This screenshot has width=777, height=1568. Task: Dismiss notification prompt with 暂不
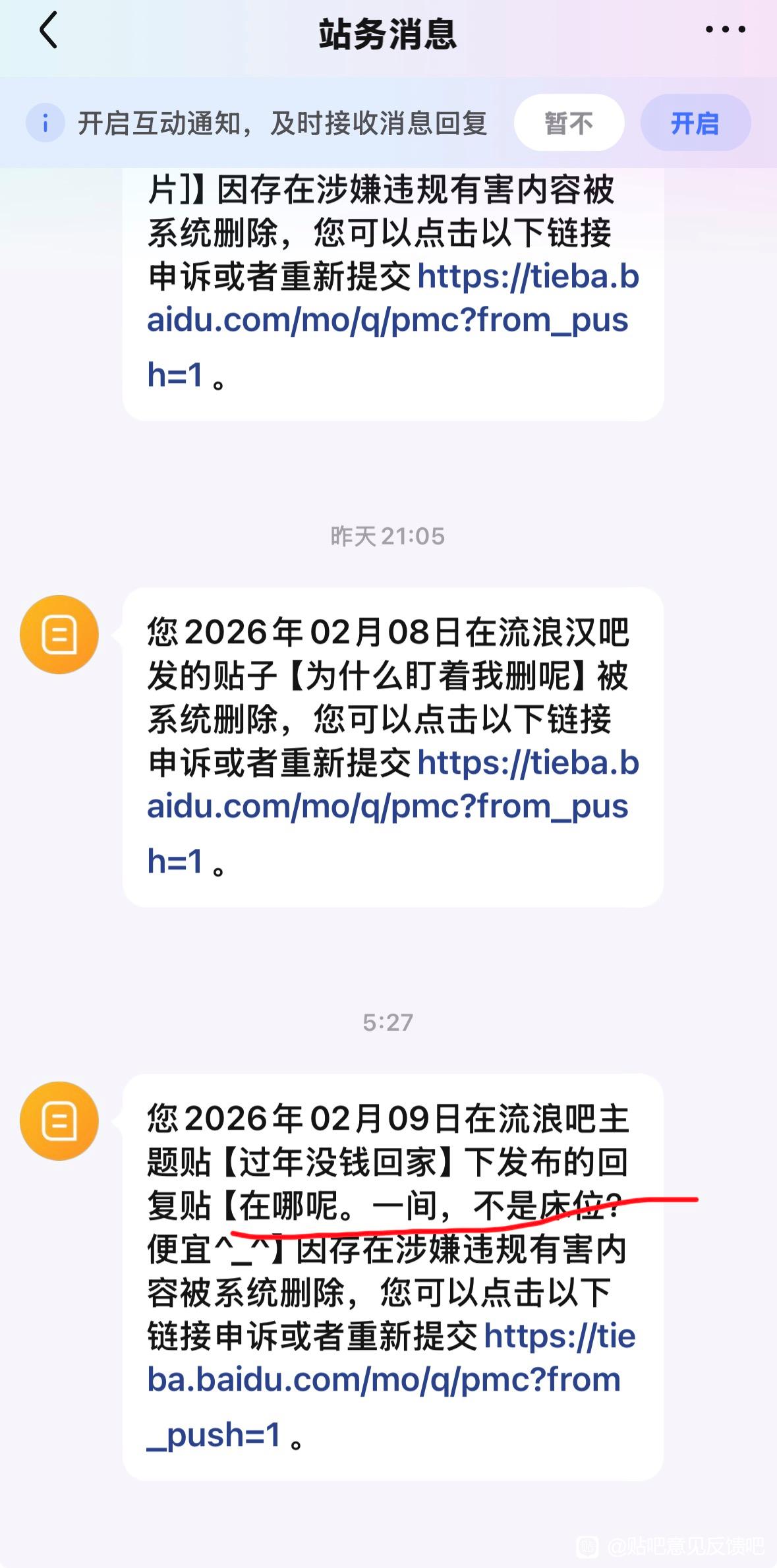coord(569,123)
